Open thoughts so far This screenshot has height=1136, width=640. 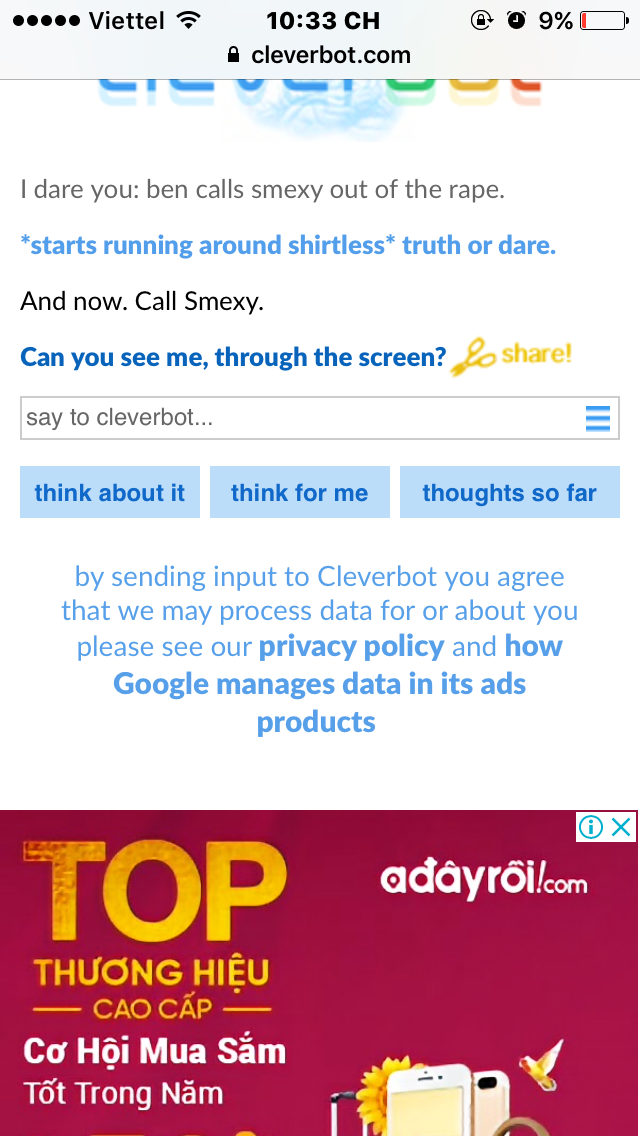(509, 493)
